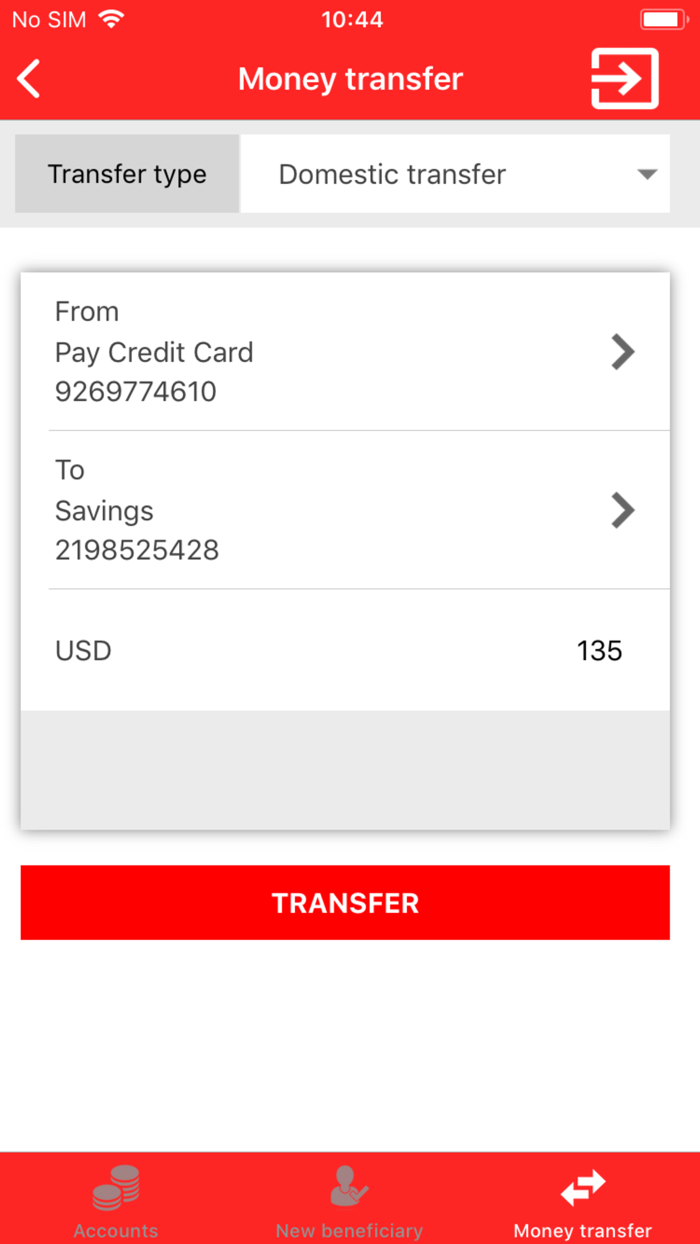Confirm with the TRANSFER button
The height and width of the screenshot is (1244, 700).
point(345,903)
